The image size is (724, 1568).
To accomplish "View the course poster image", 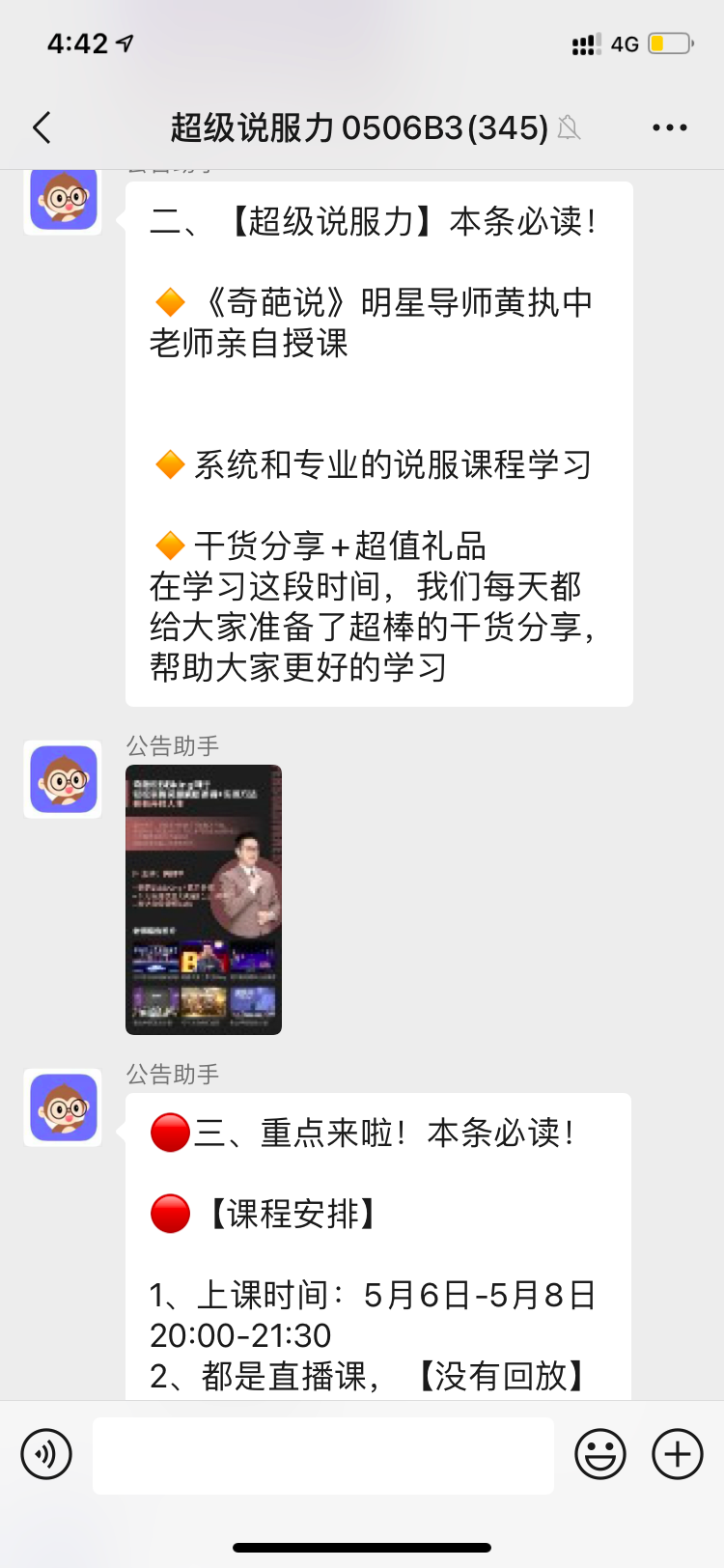I will click(x=204, y=900).
